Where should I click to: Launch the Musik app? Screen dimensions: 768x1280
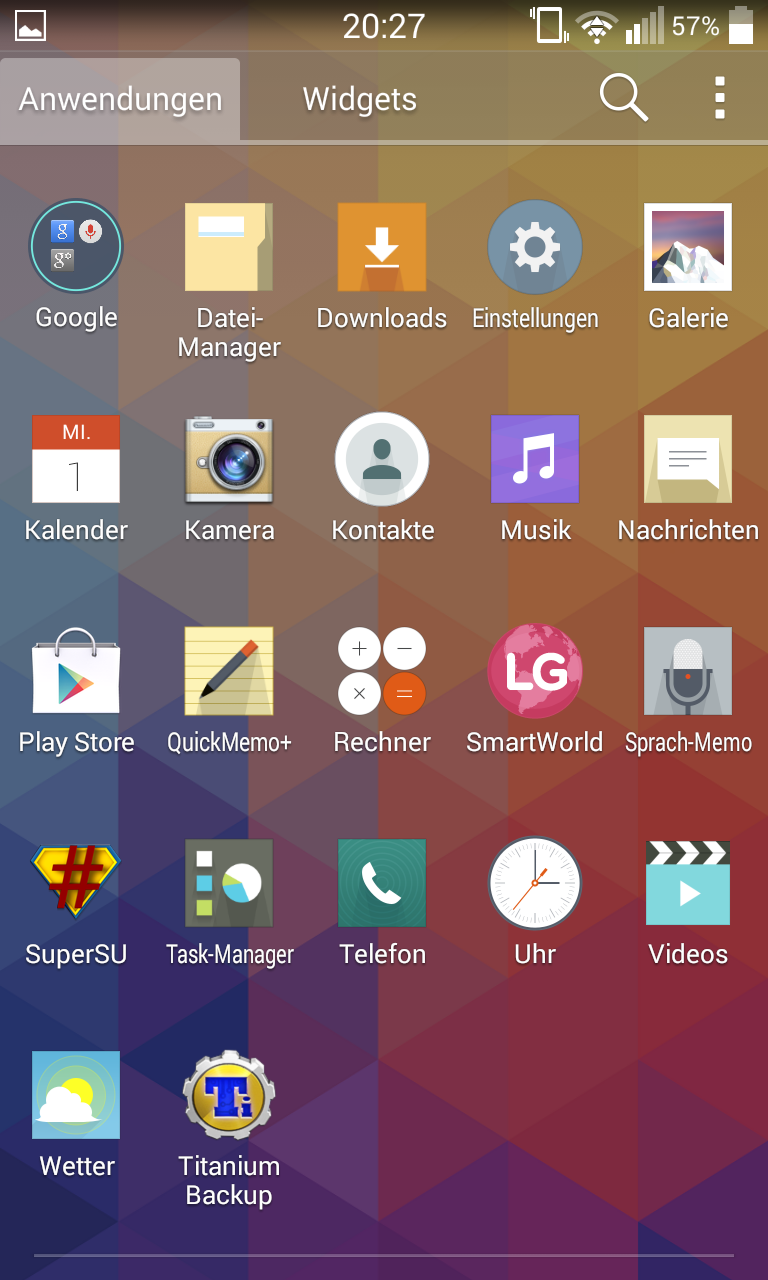[535, 459]
